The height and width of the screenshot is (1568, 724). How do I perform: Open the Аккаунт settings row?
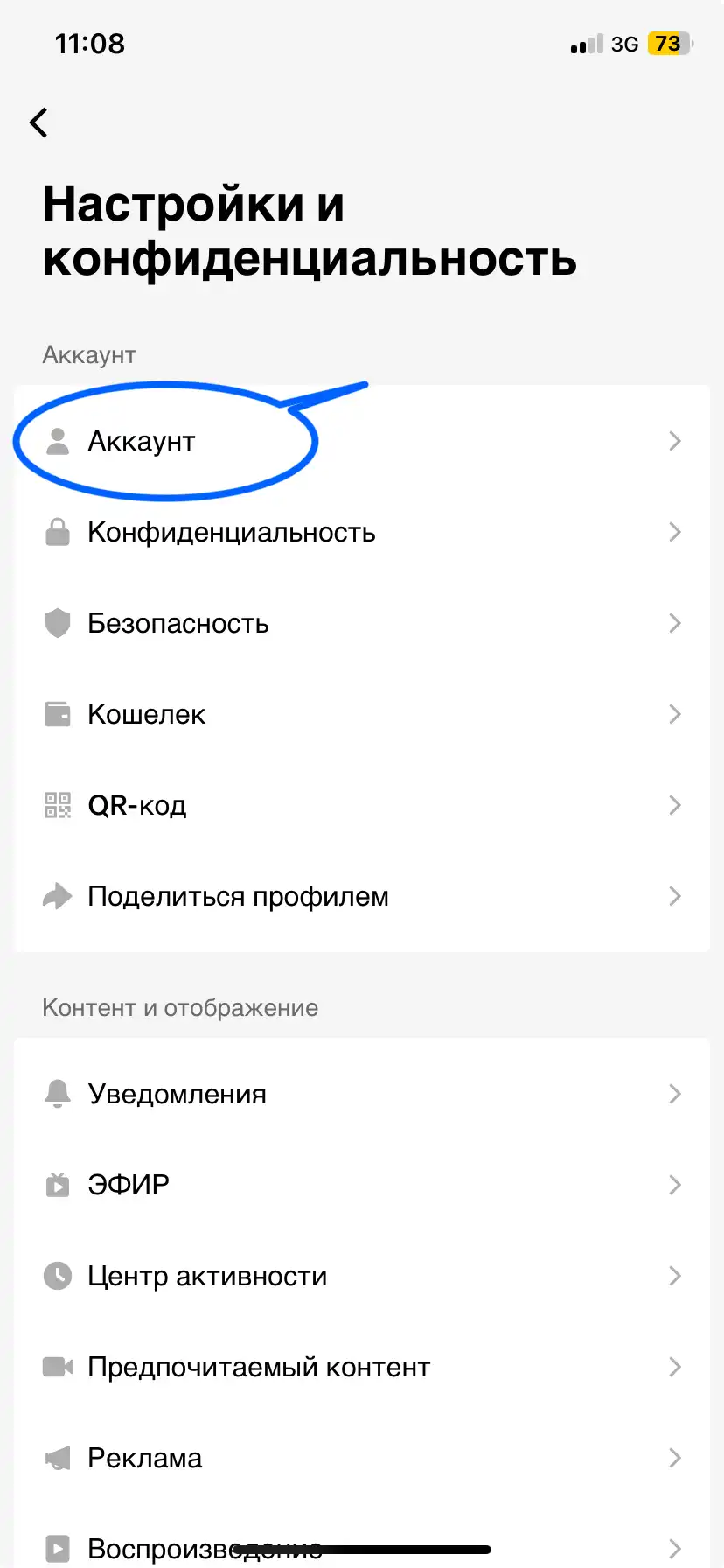click(362, 441)
